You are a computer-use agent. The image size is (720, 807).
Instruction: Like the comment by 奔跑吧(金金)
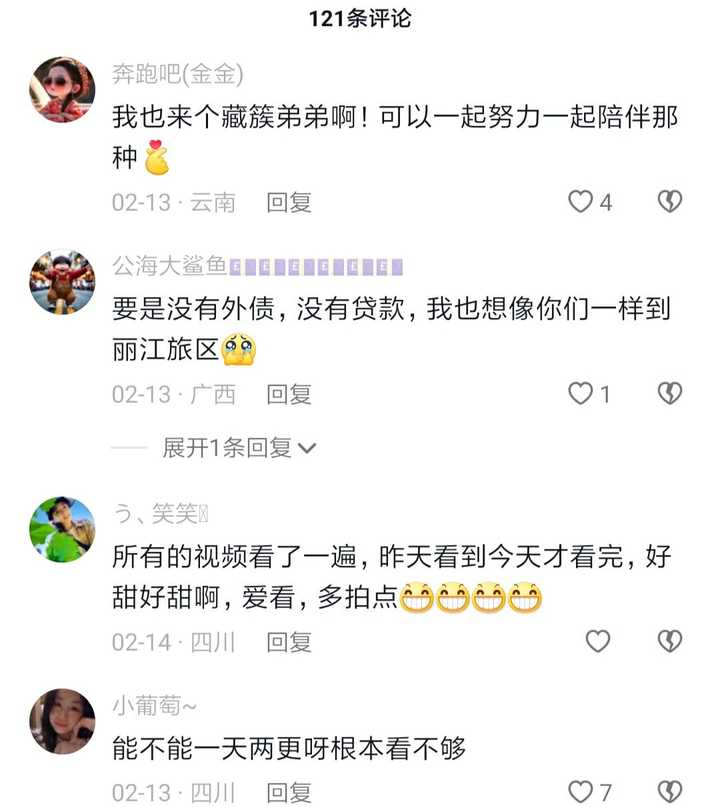(x=581, y=202)
